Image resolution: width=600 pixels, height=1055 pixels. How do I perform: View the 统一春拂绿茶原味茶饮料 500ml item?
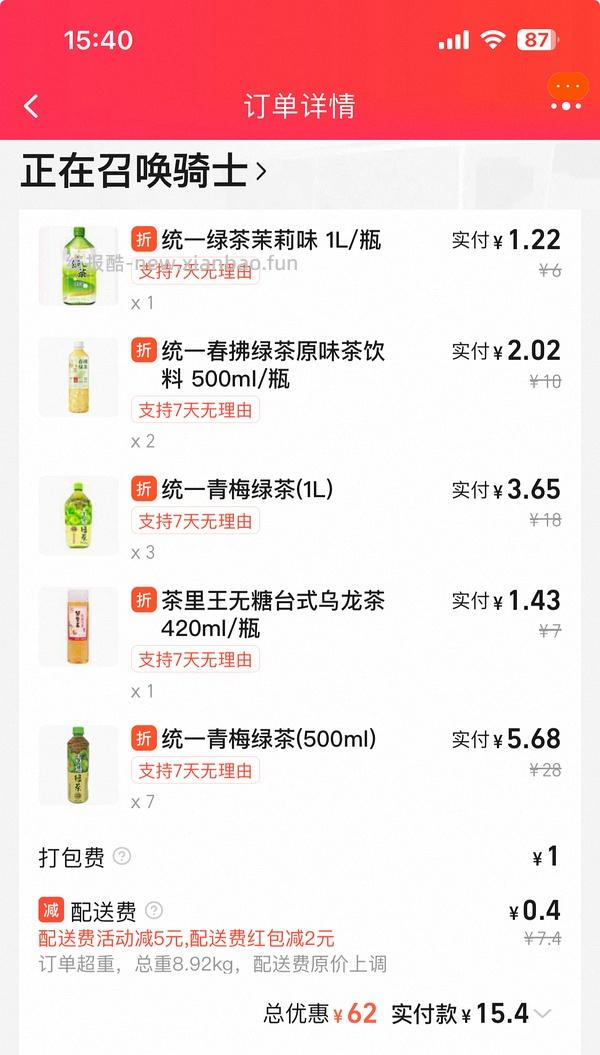(273, 364)
